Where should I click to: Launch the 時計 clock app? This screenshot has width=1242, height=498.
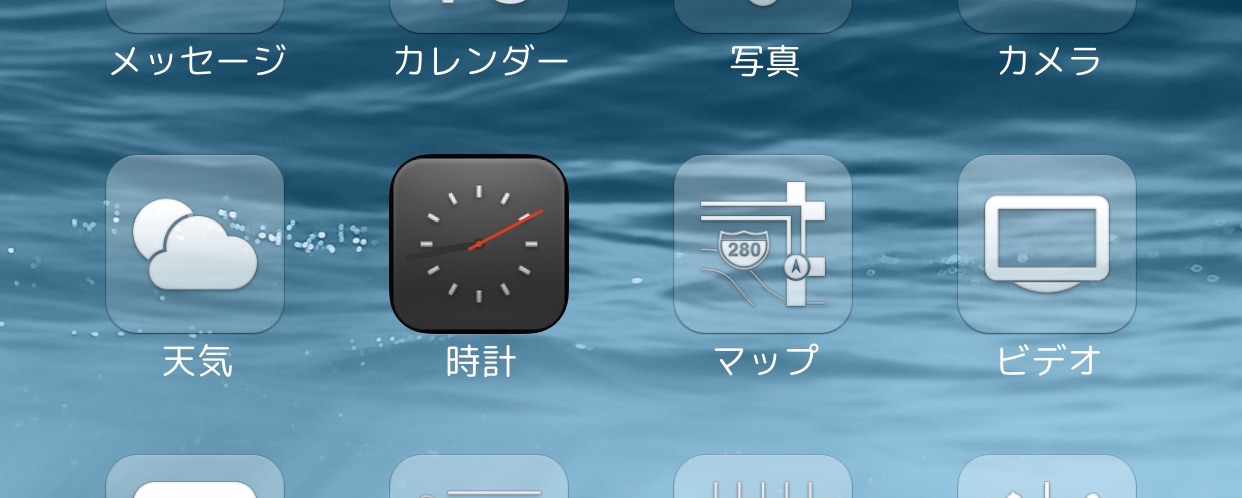(x=479, y=244)
